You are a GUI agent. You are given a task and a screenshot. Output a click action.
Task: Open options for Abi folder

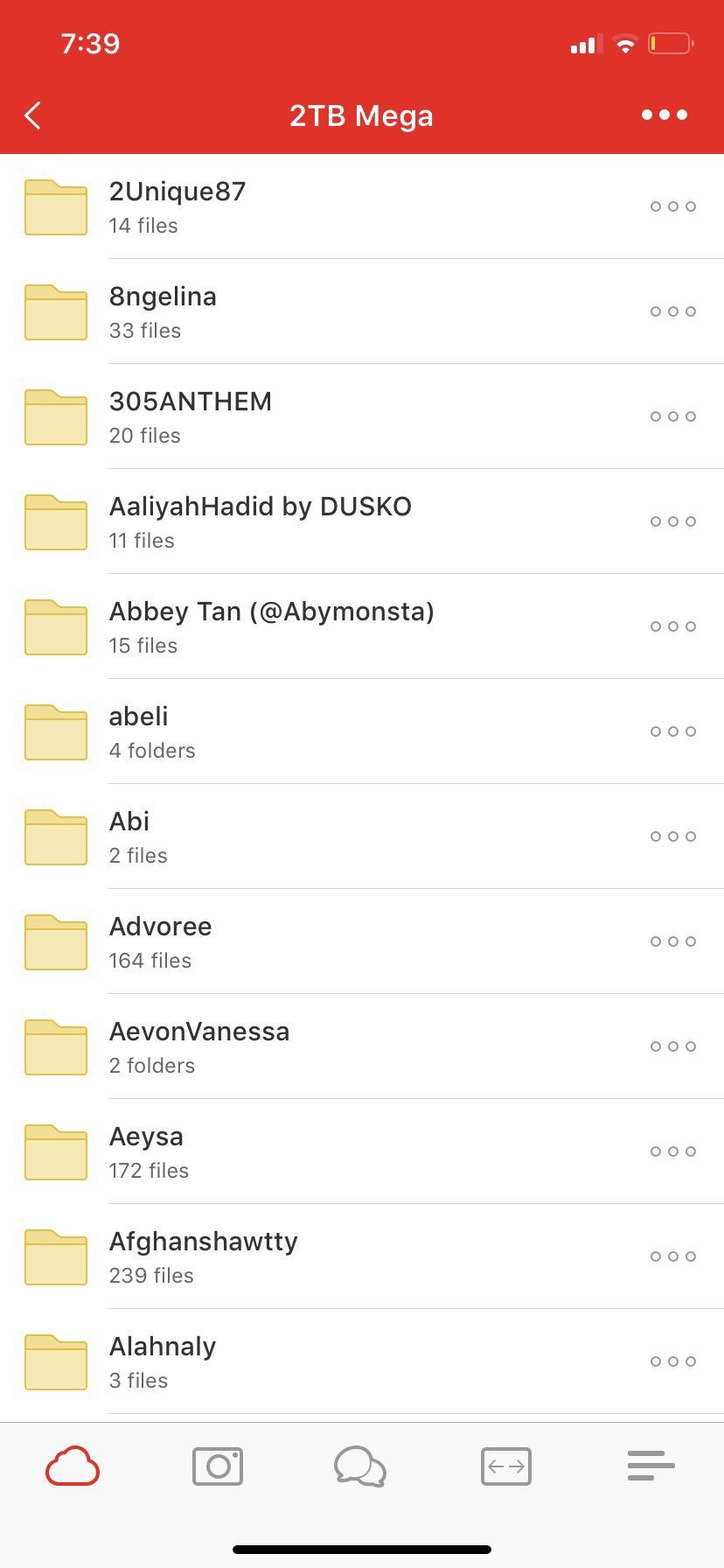point(673,836)
